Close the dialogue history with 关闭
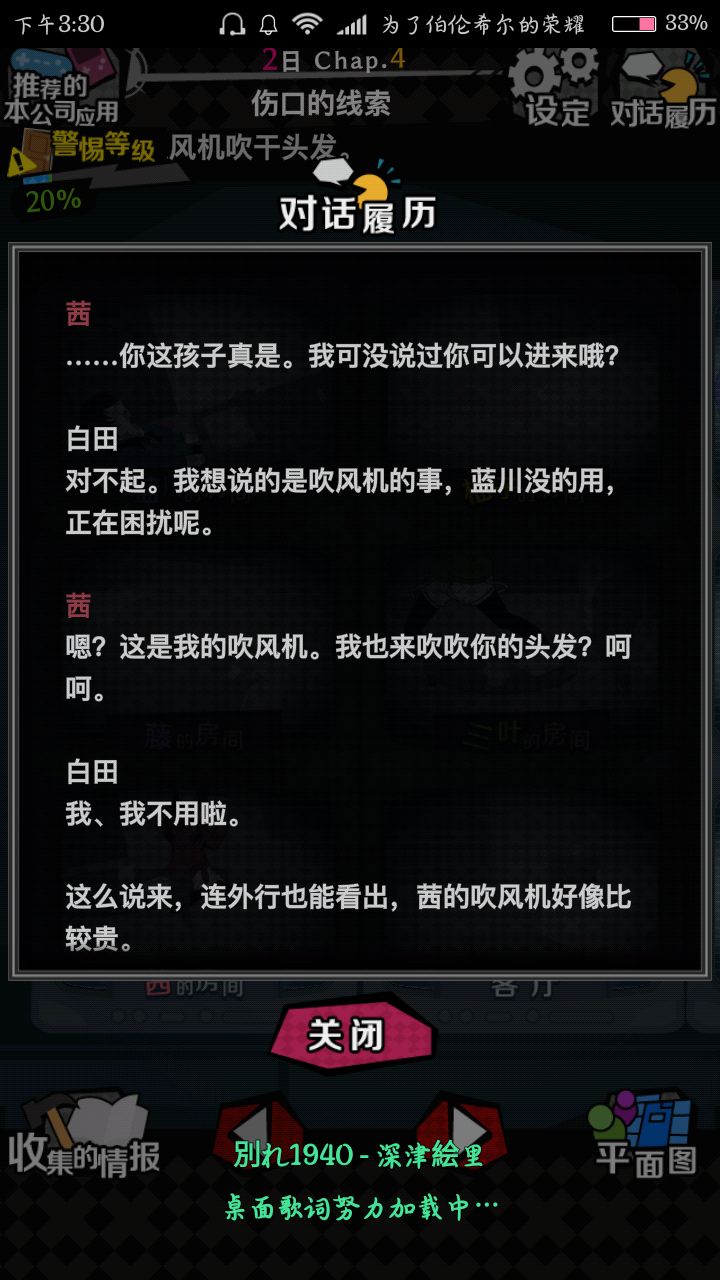Screen dimensions: 720x1280 click(351, 1035)
